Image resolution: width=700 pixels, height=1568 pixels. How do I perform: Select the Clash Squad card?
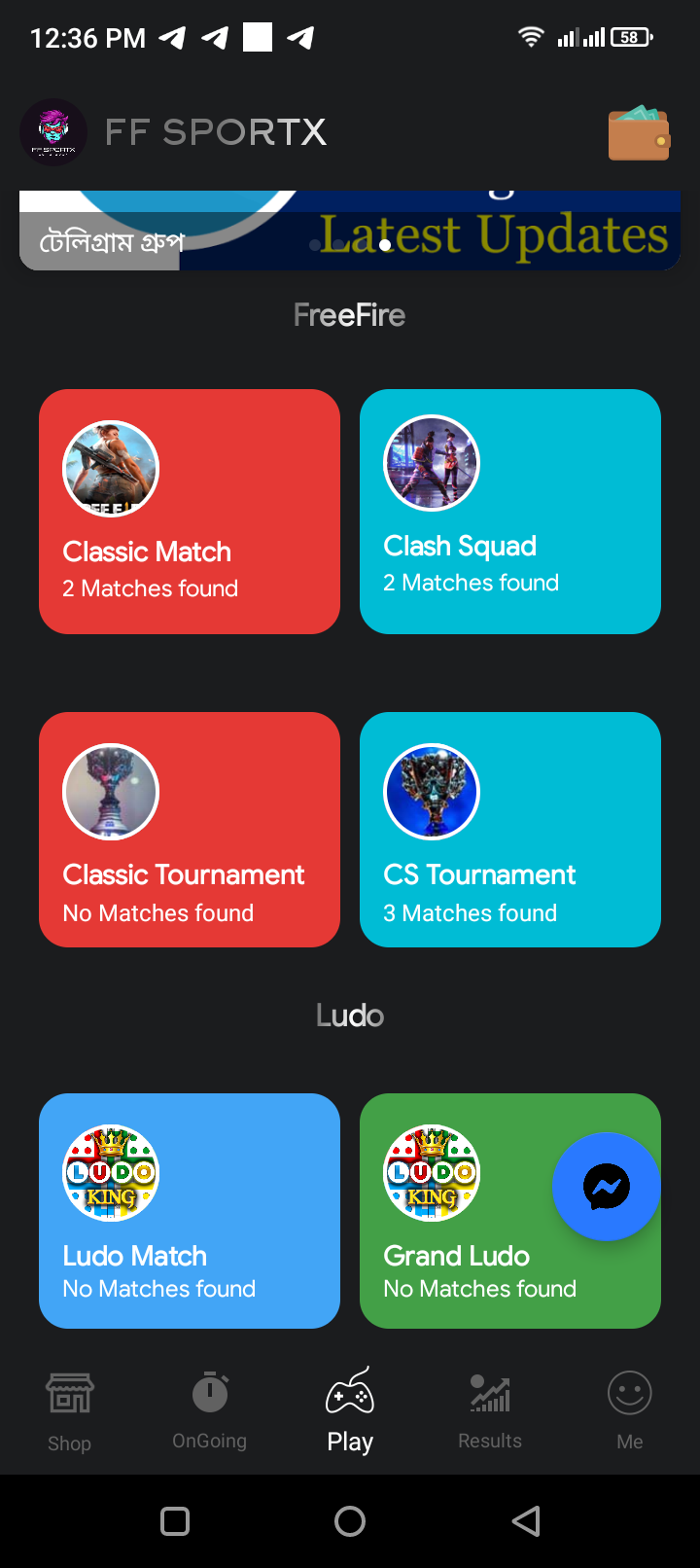(510, 512)
